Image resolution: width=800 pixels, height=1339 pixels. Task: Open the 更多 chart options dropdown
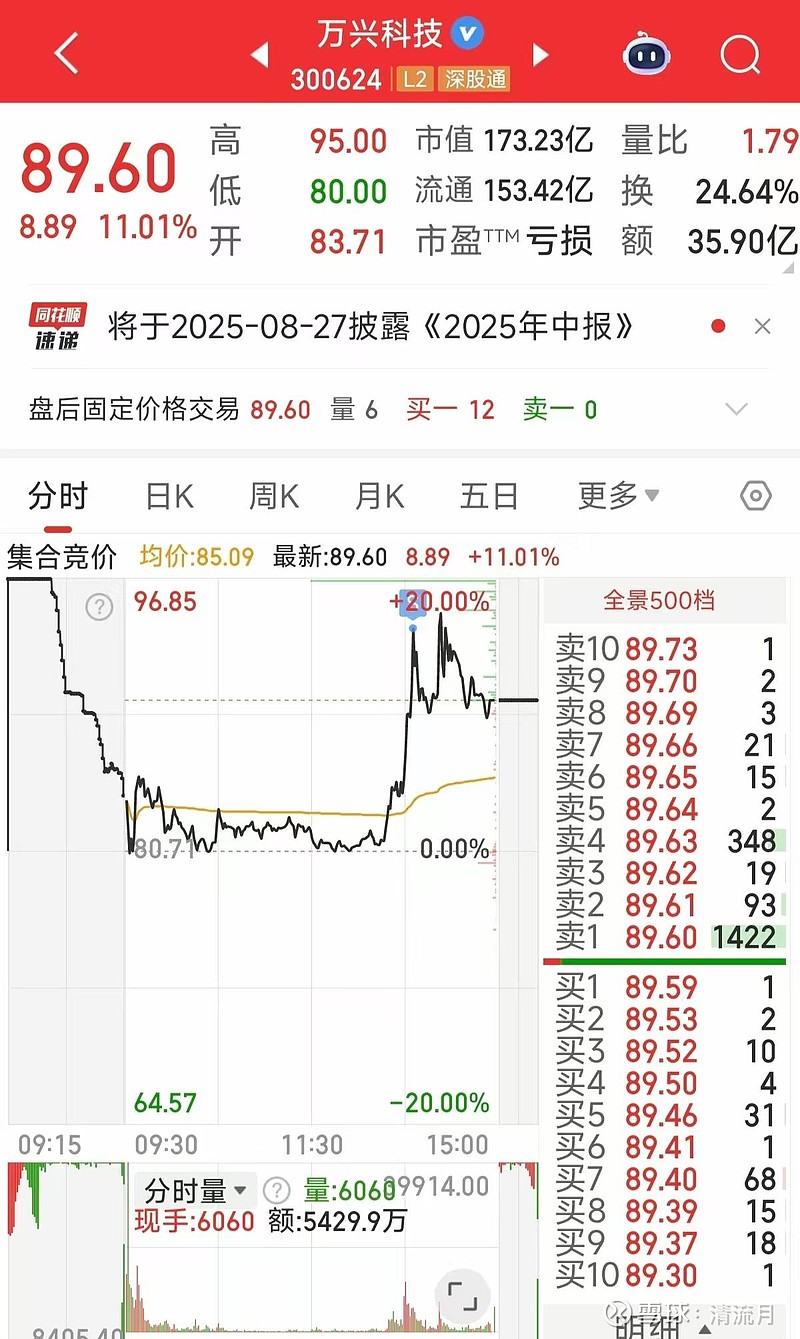pos(618,495)
